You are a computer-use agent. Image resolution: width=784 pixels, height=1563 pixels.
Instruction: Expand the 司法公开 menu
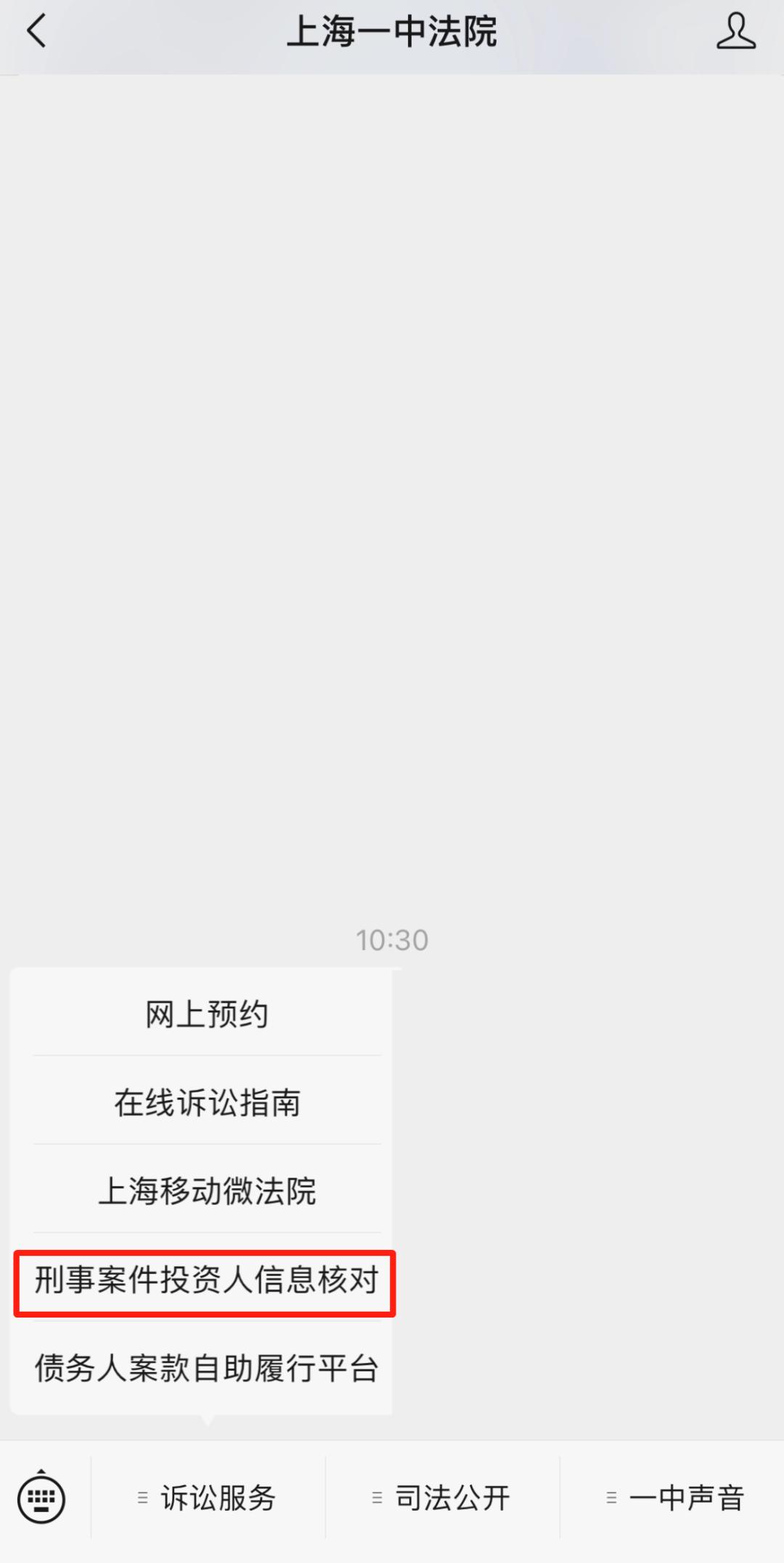(x=443, y=1498)
